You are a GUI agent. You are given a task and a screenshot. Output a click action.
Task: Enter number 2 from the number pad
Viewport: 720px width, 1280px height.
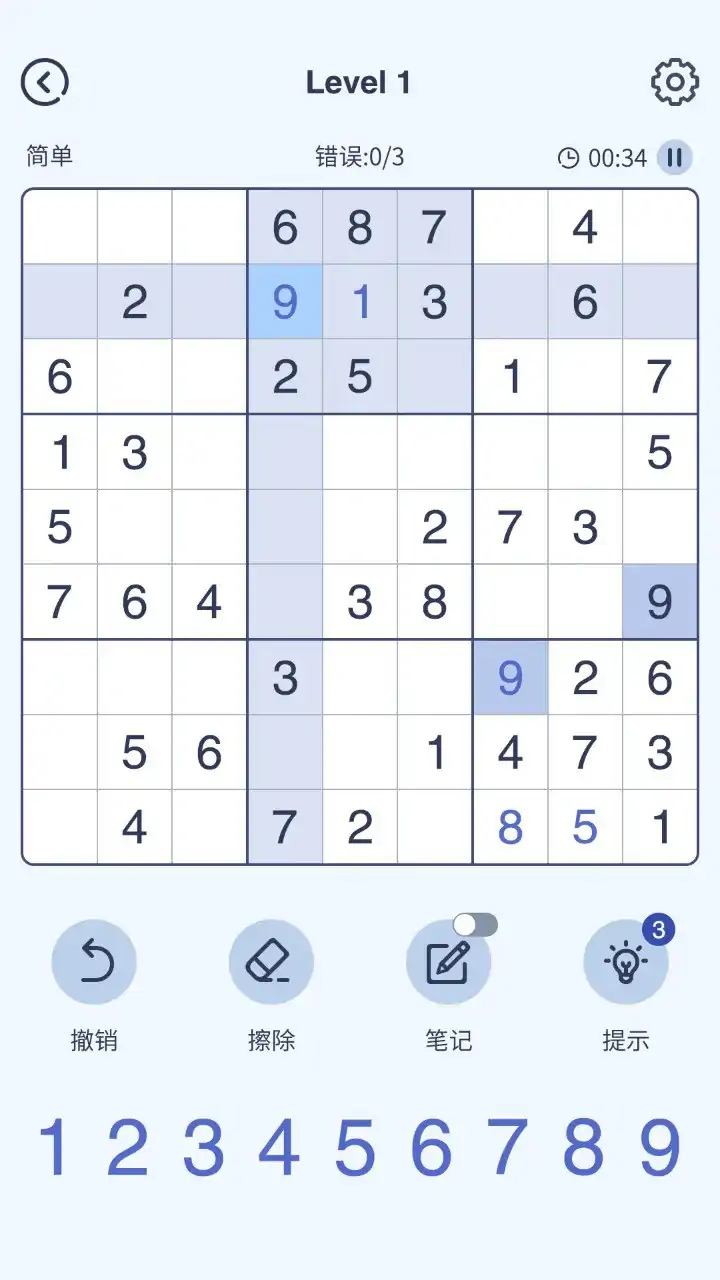[128, 1148]
